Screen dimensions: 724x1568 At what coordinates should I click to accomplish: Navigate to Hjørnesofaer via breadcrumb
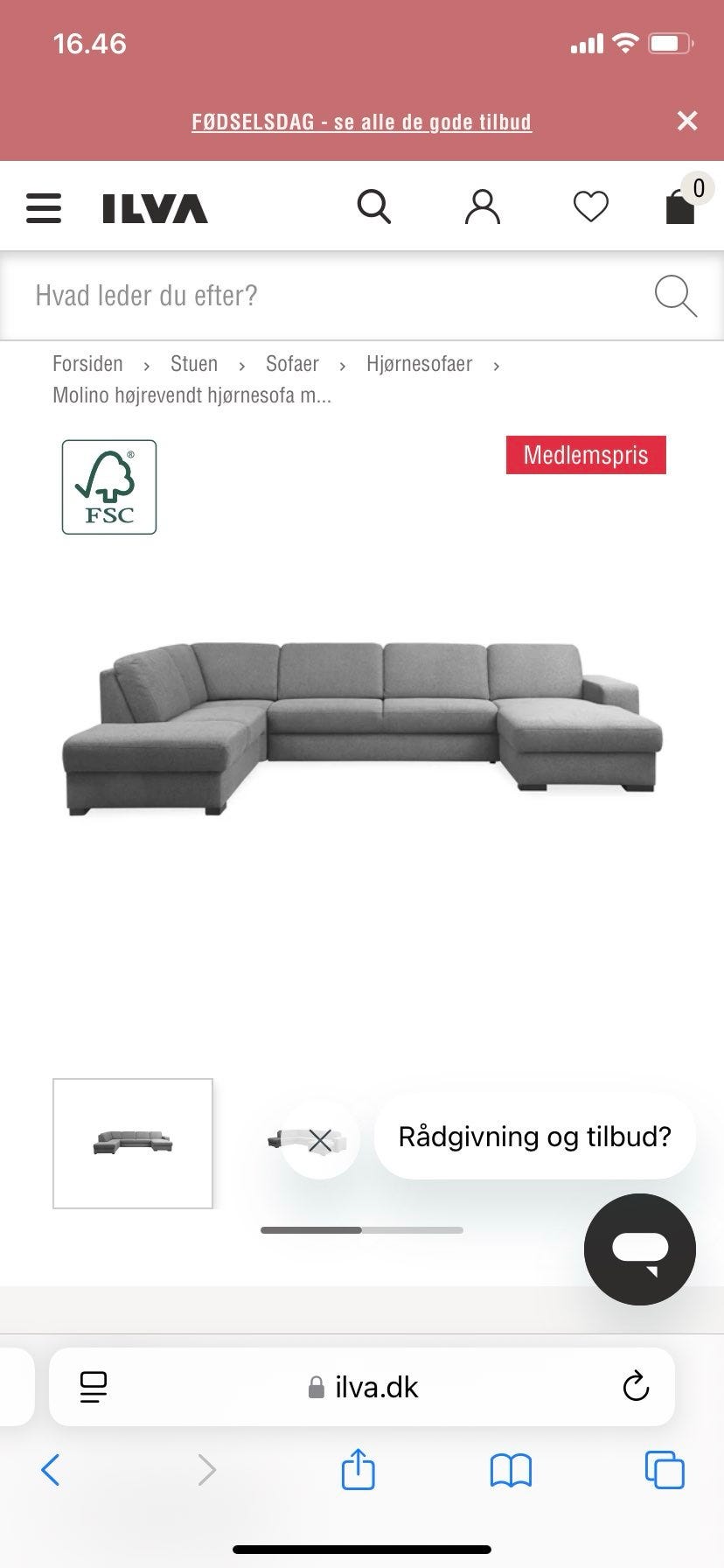(419, 364)
